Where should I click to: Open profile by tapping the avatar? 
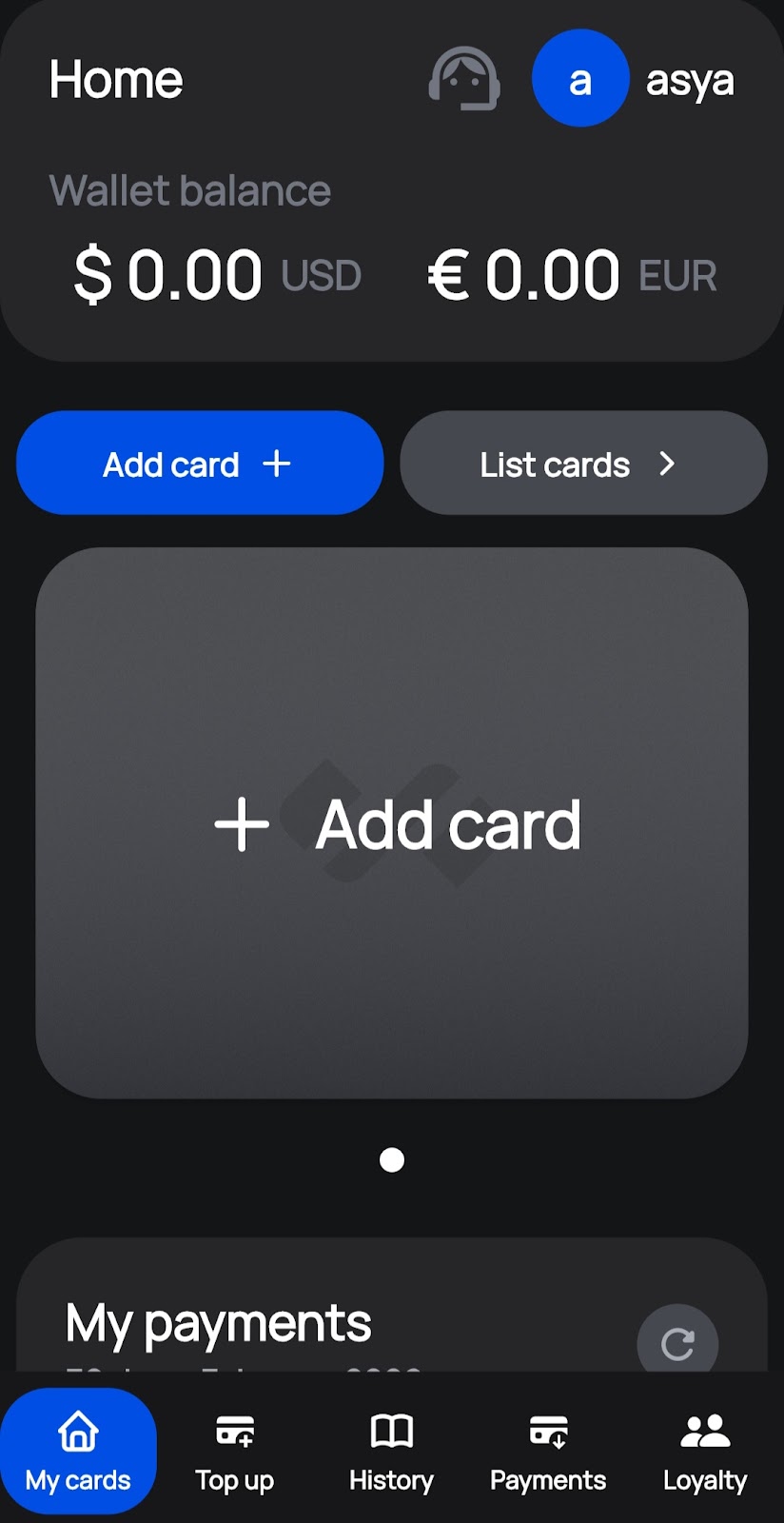[x=580, y=79]
